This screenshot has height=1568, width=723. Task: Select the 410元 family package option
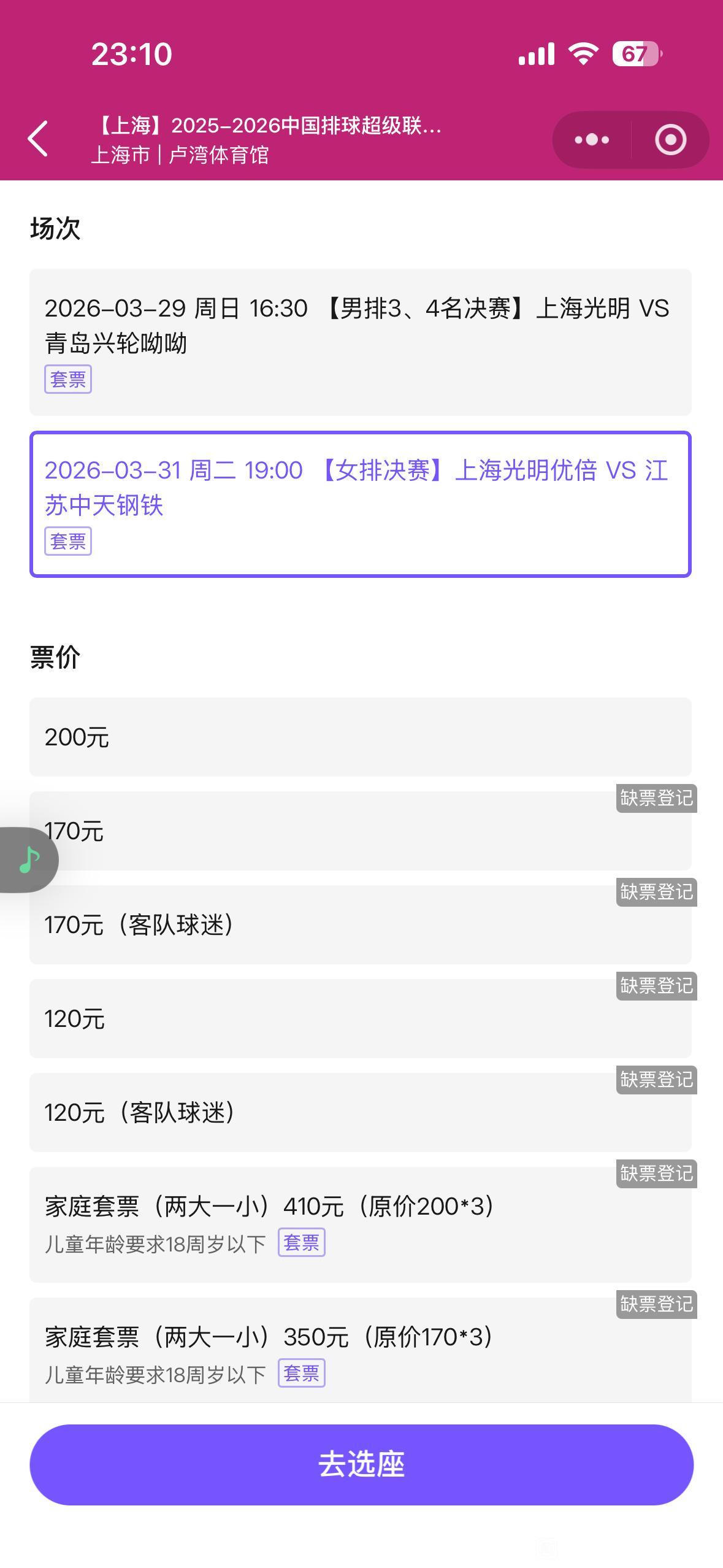tap(361, 1221)
